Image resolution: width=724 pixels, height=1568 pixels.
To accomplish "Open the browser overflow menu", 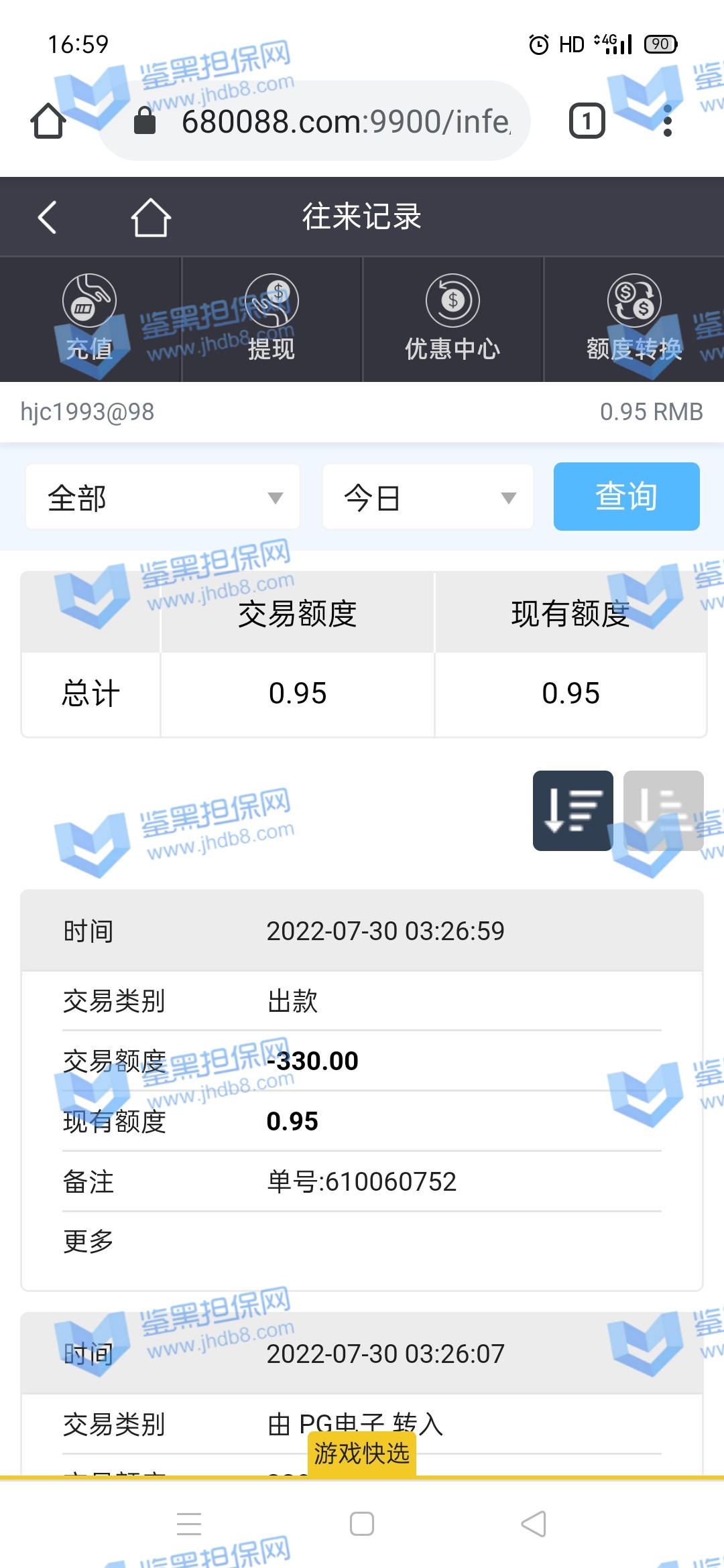I will tap(667, 121).
